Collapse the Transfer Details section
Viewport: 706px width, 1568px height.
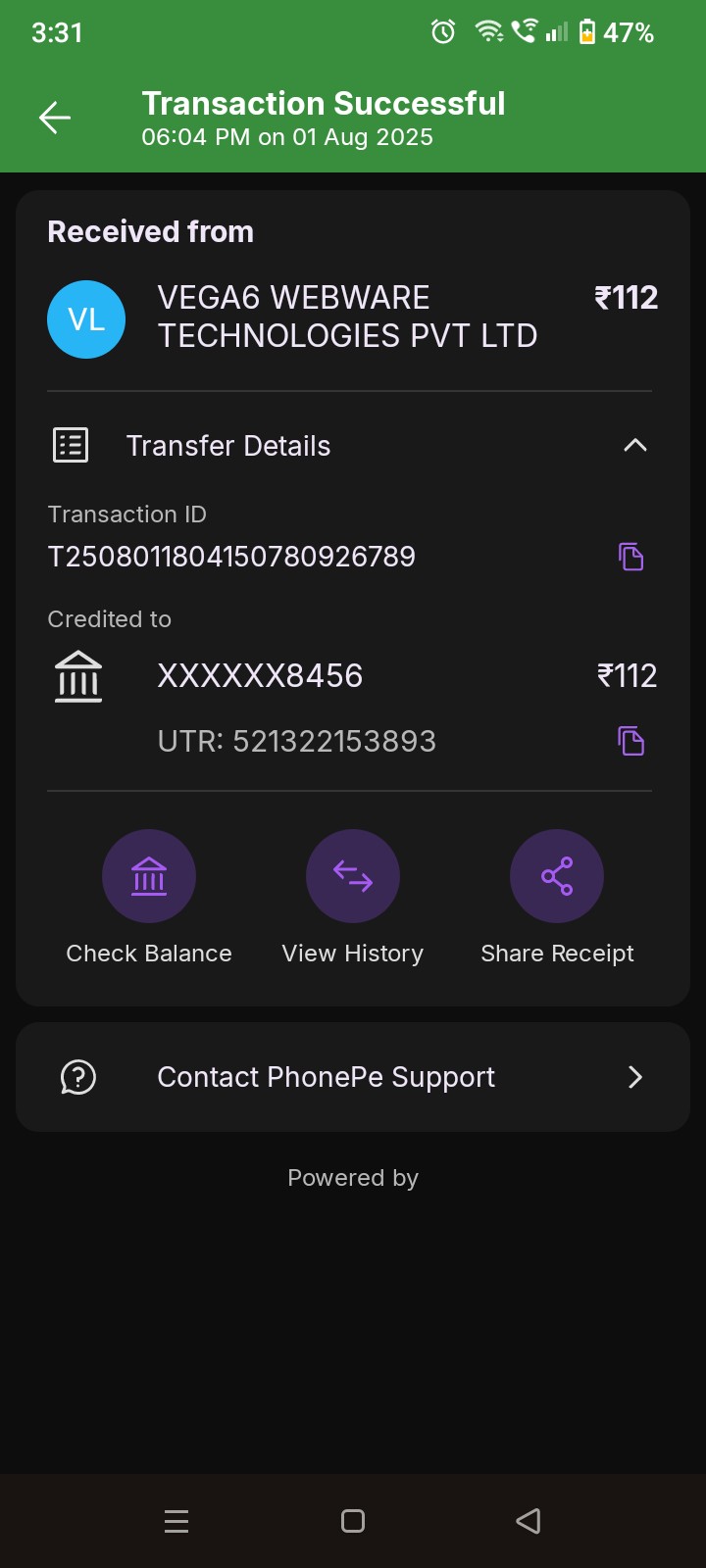(x=634, y=446)
